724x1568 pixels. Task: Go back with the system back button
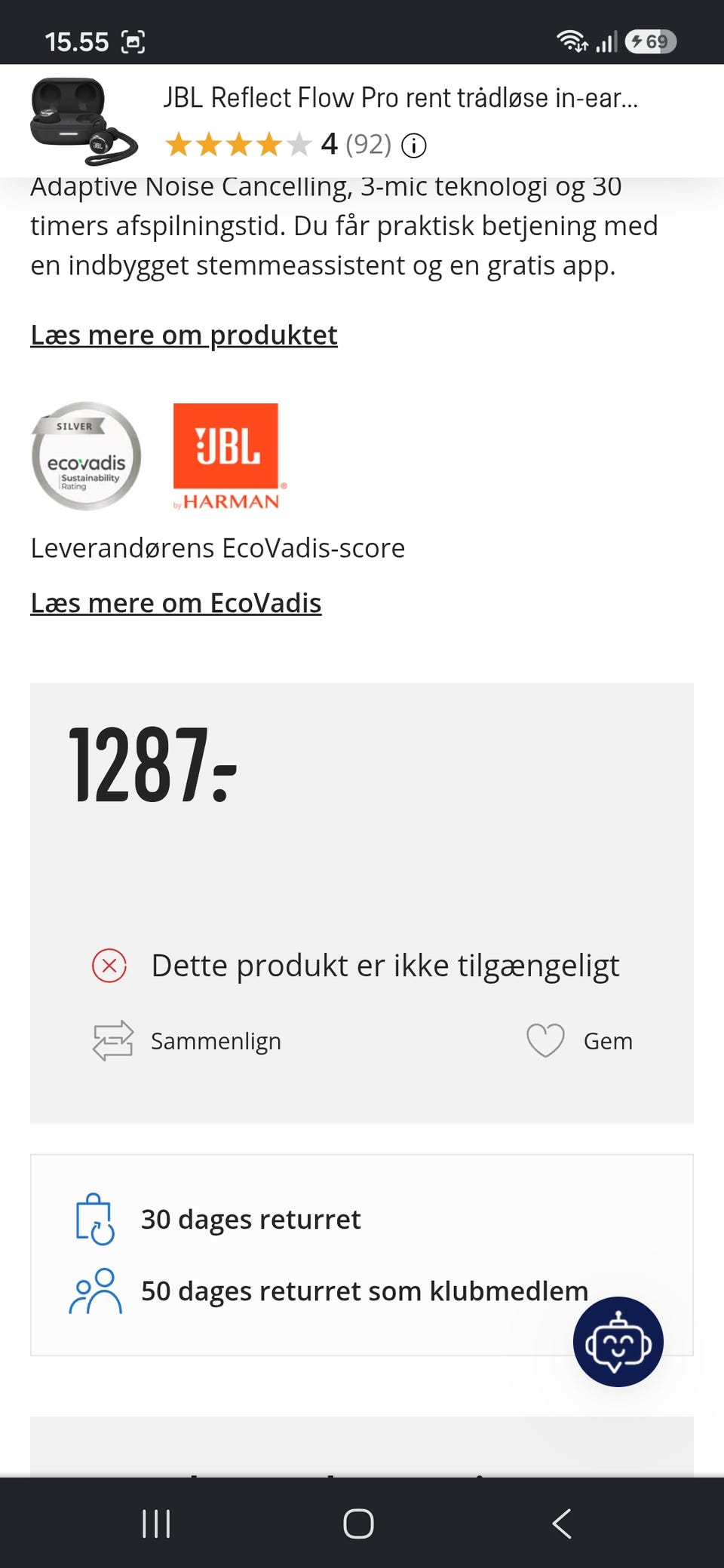pos(561,1524)
